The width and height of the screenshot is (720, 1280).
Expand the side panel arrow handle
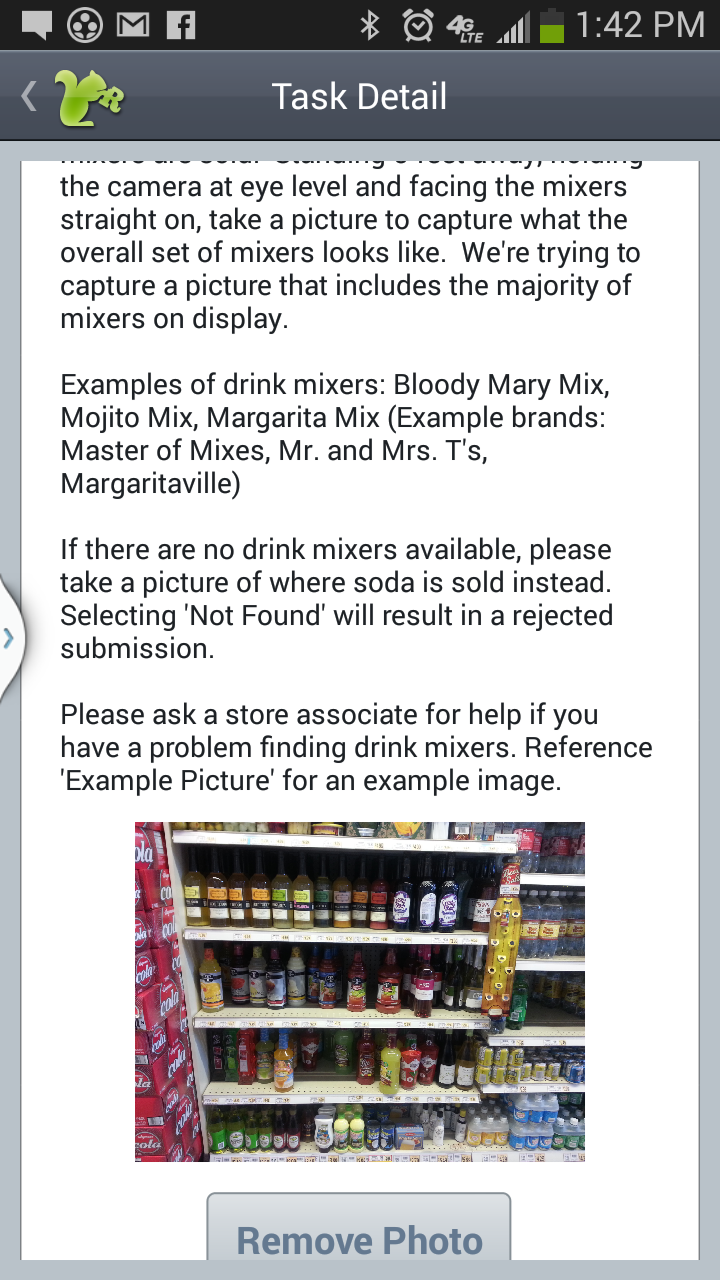pos(10,637)
